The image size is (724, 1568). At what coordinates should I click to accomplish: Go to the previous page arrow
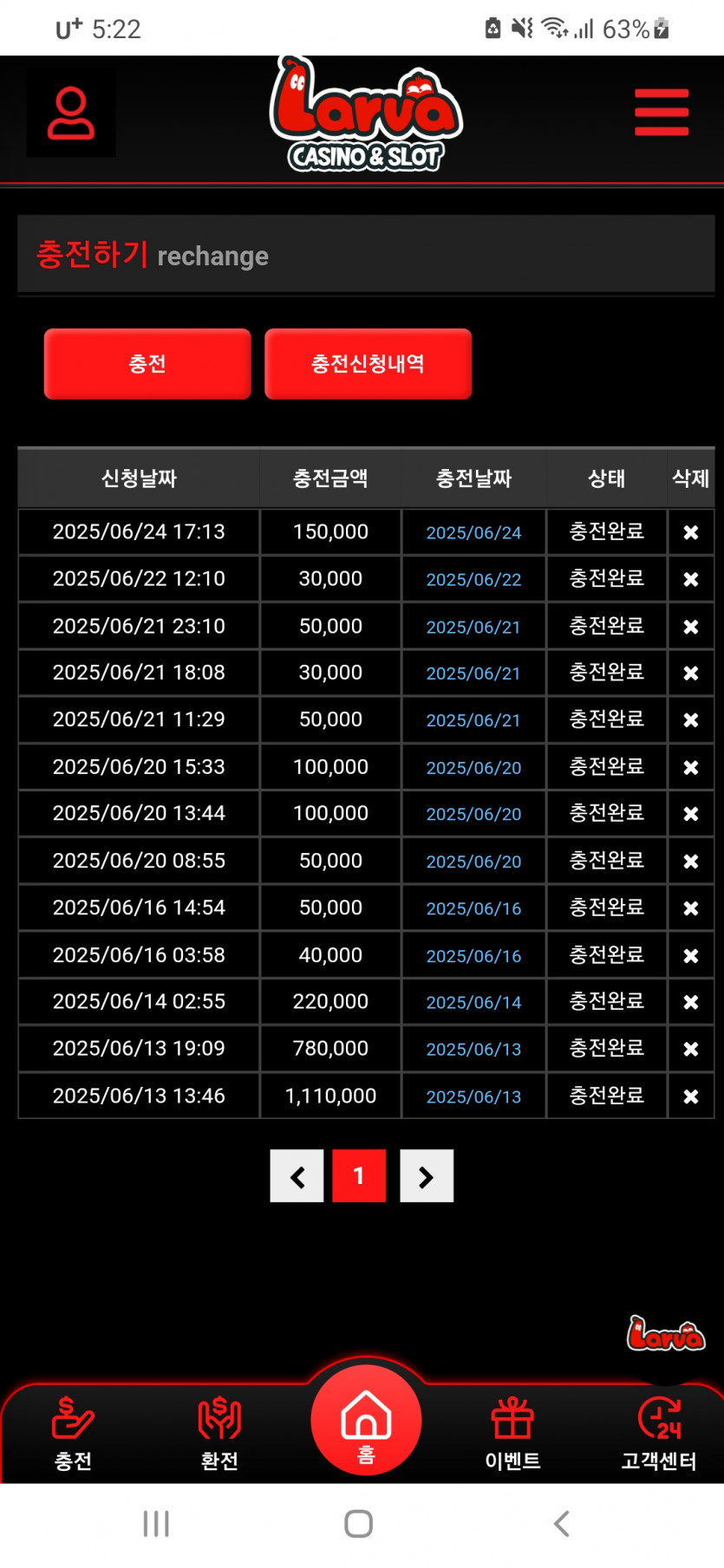click(x=297, y=1176)
